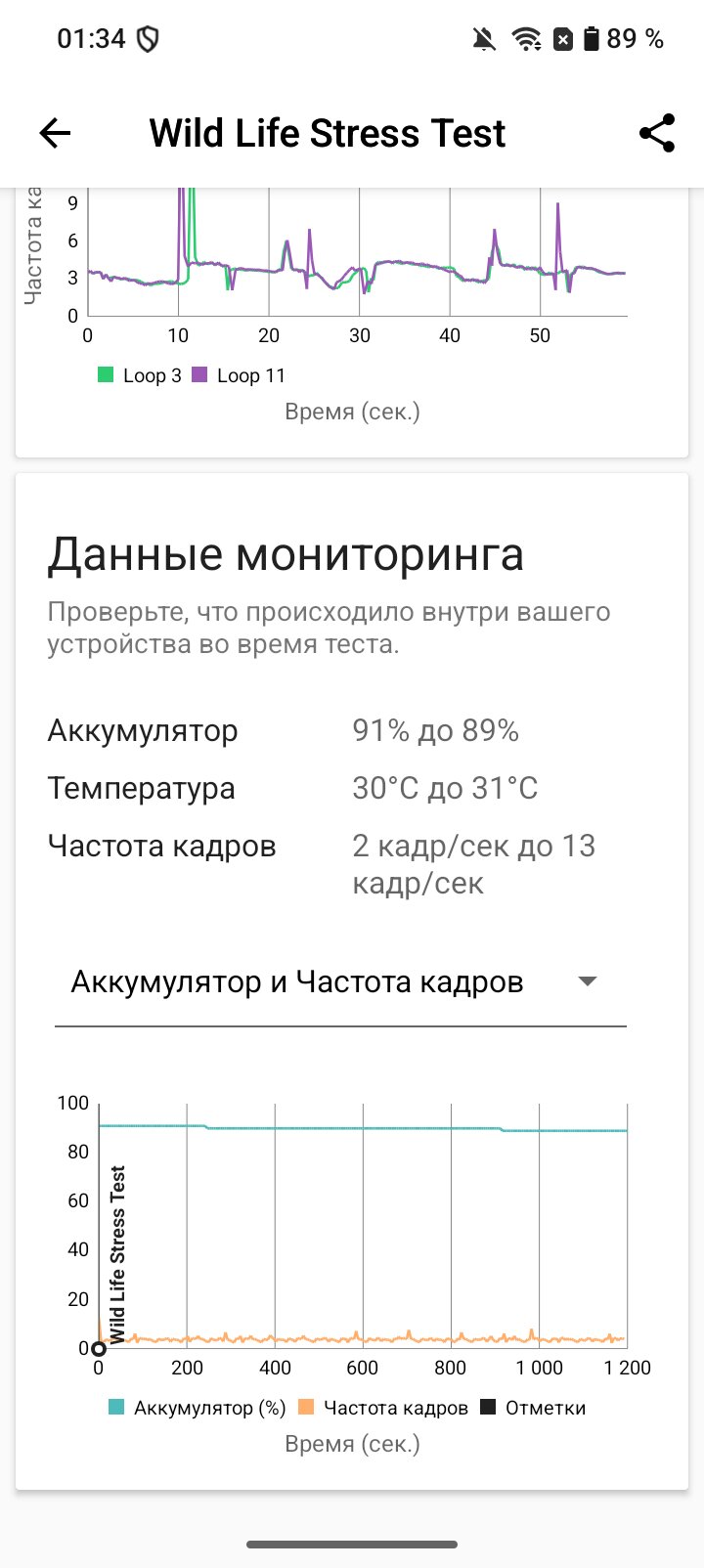Open the Аккумулятор и Частота кадров dropdown
704x1568 pixels.
pyautogui.click(x=339, y=982)
